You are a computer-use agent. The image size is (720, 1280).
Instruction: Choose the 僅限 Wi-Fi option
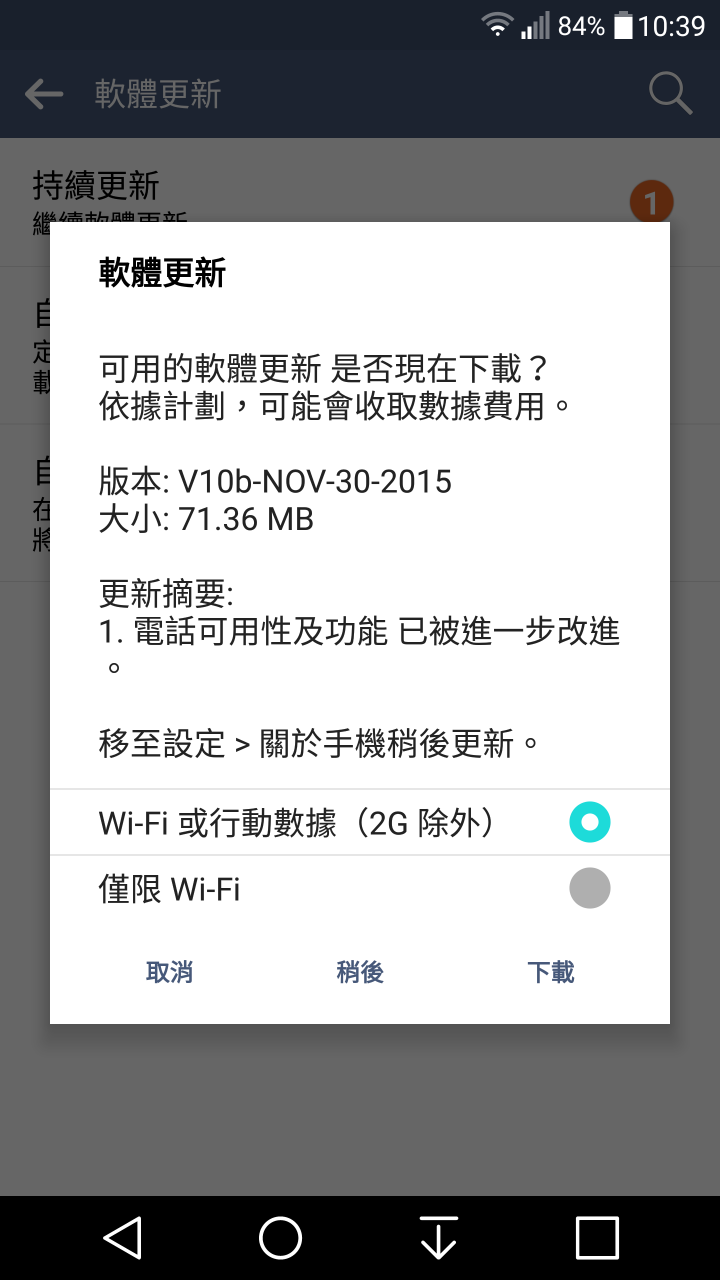360,888
